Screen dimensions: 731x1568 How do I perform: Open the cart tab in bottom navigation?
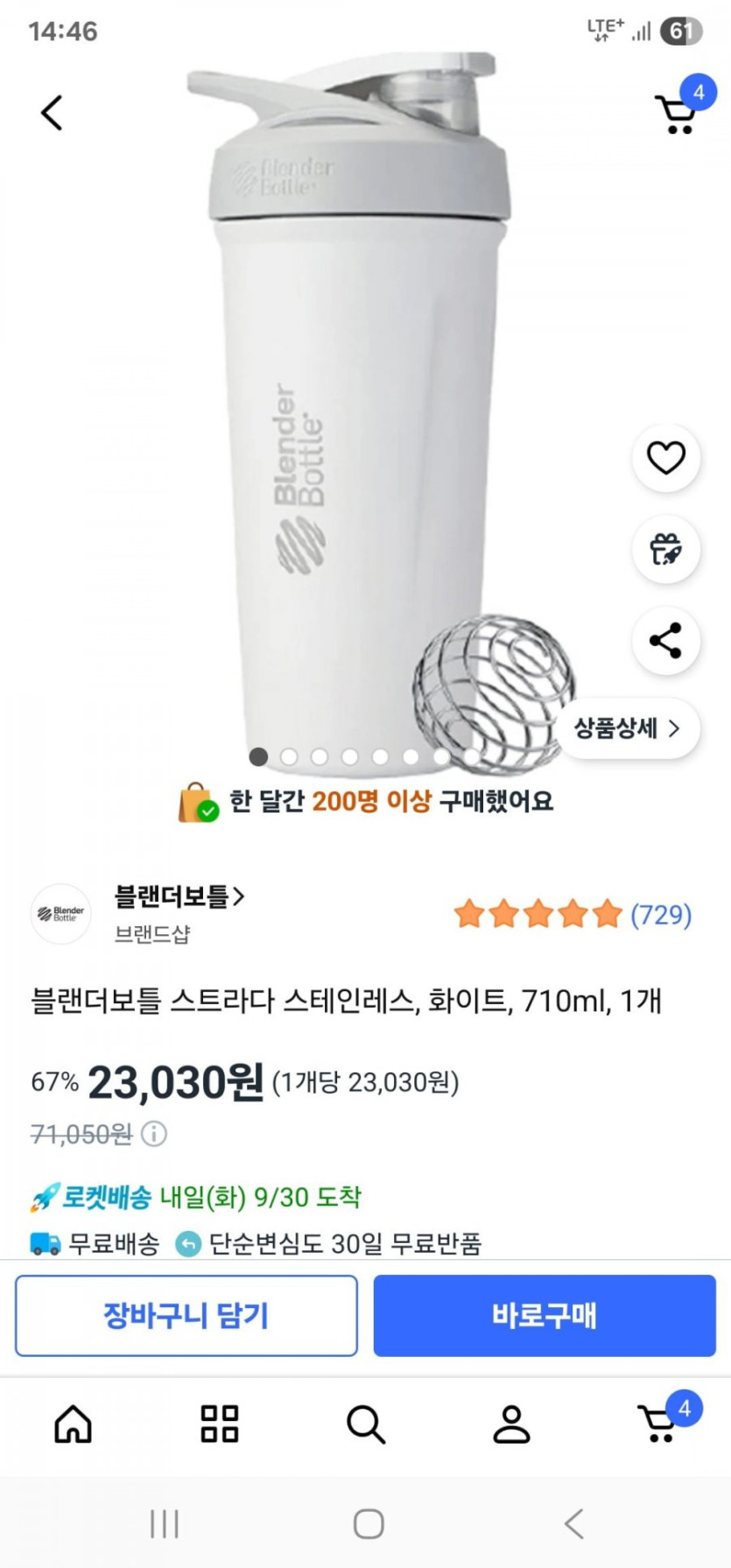[x=660, y=1424]
